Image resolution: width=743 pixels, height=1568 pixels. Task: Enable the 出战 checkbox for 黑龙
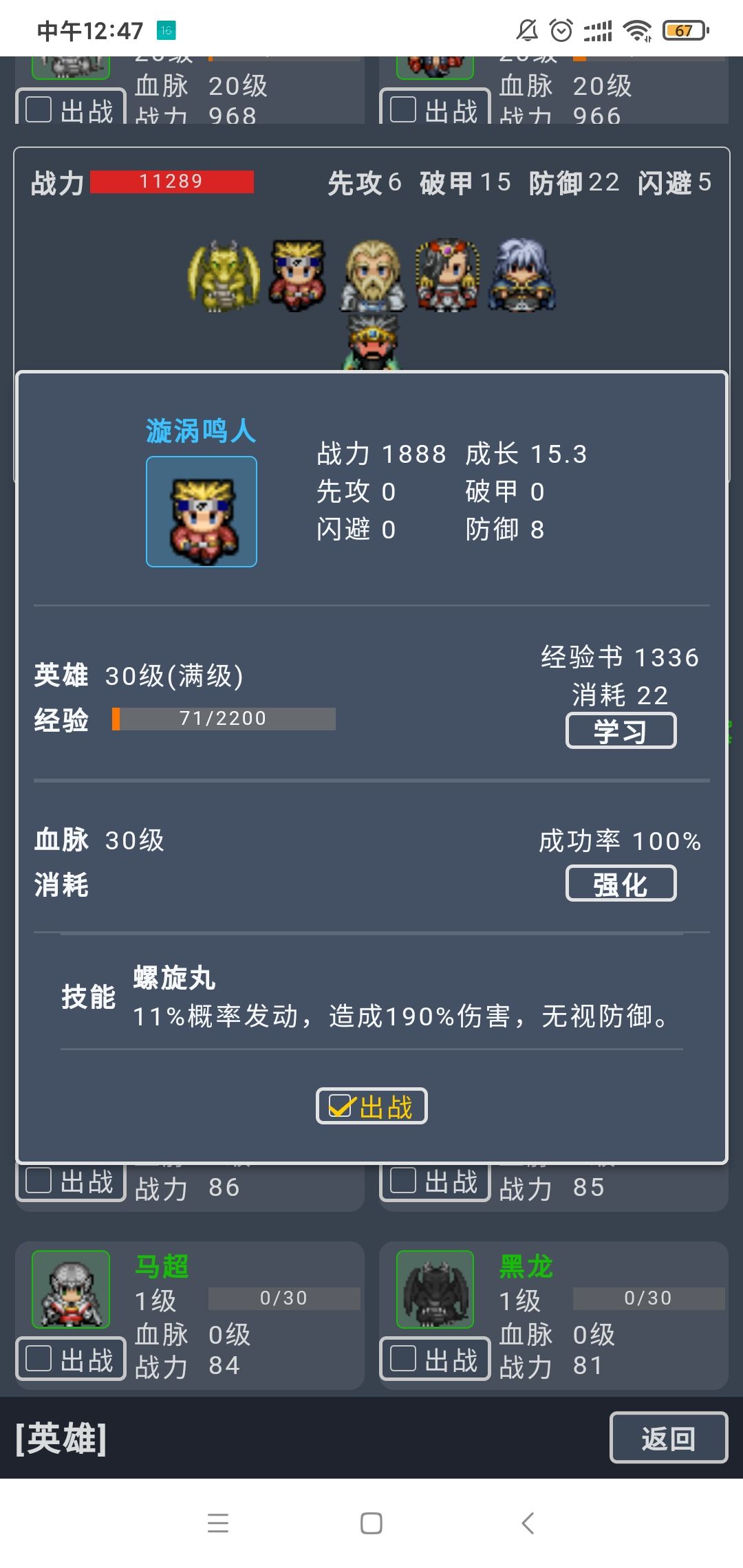(x=432, y=1358)
